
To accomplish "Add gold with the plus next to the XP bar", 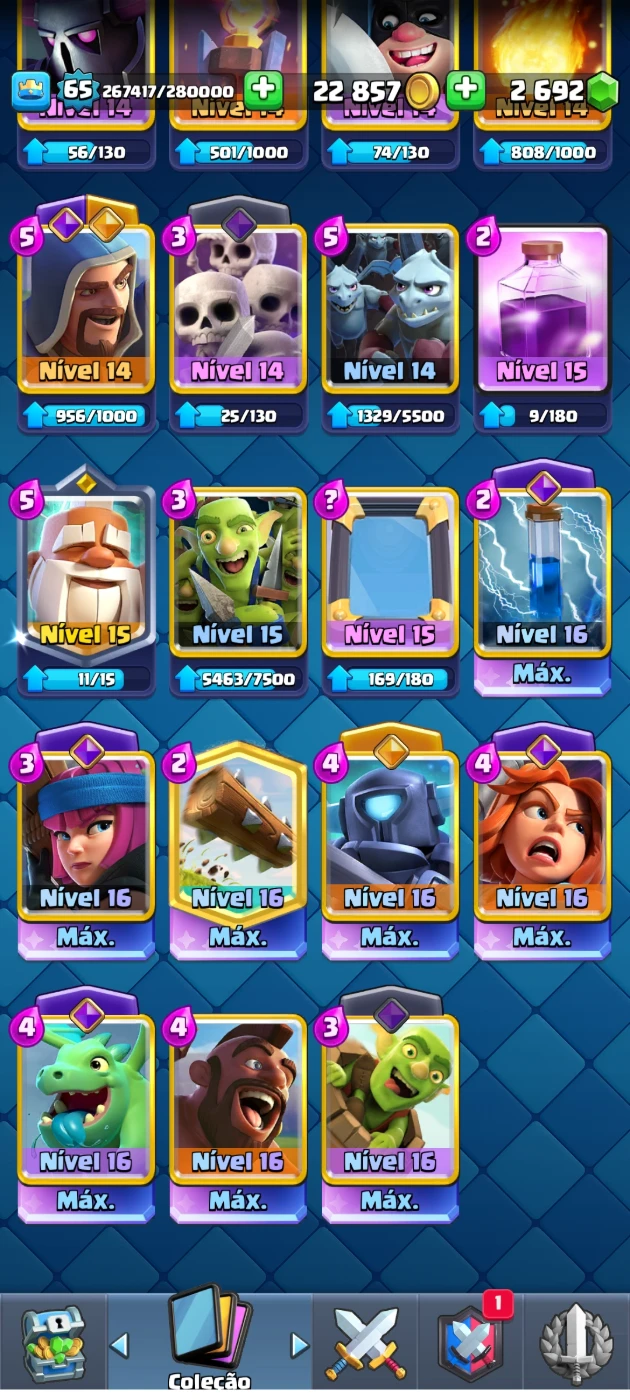I will tap(263, 91).
